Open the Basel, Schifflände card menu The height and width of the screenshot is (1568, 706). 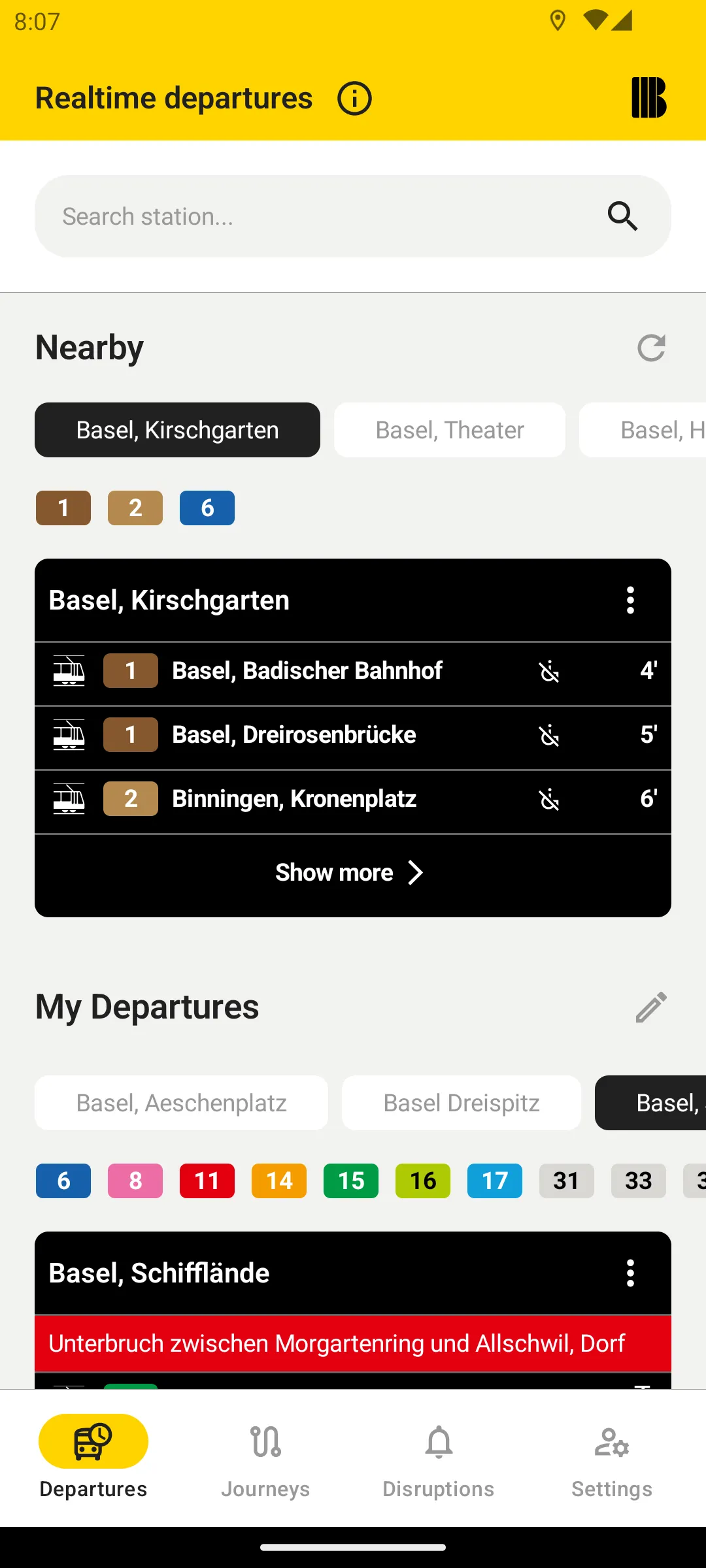pyautogui.click(x=630, y=1273)
